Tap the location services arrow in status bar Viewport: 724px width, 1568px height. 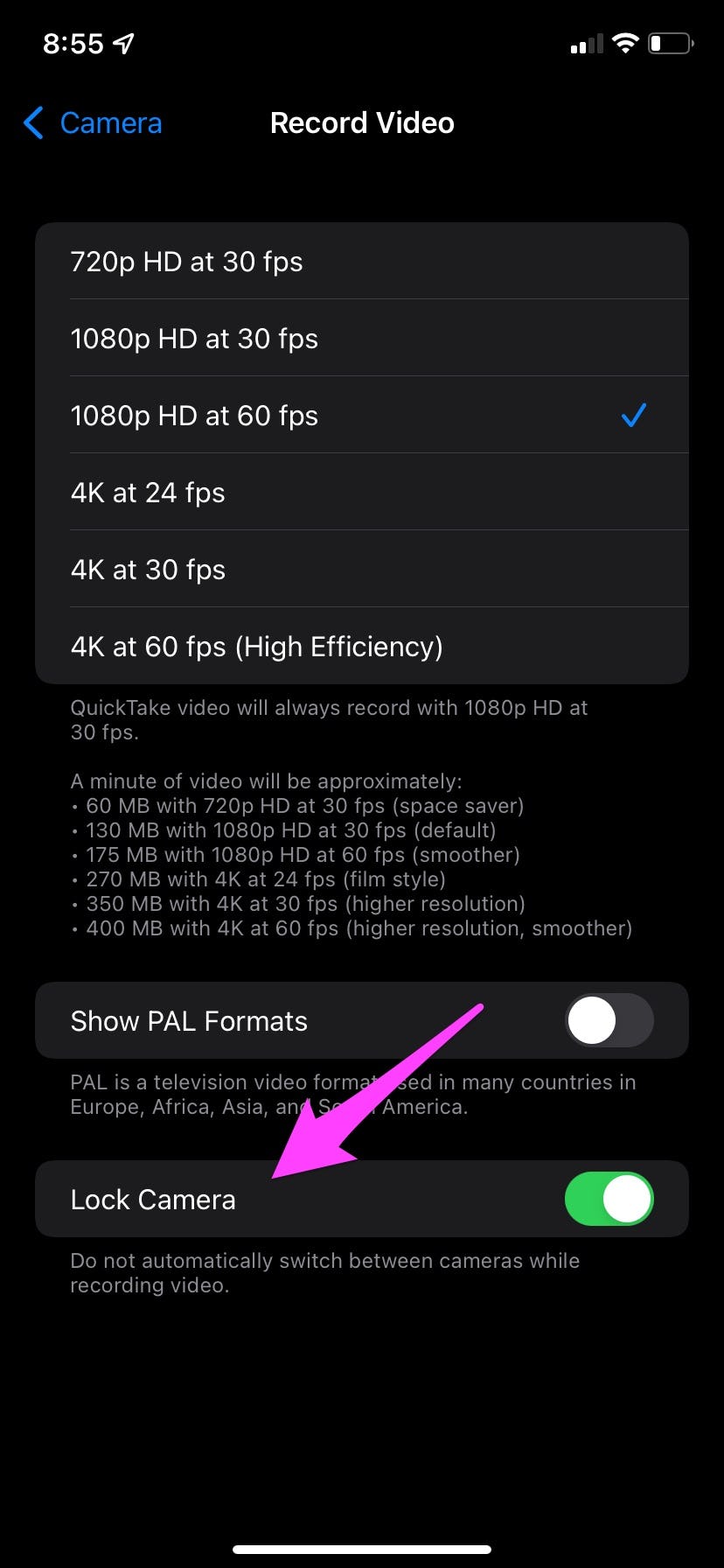[x=125, y=42]
